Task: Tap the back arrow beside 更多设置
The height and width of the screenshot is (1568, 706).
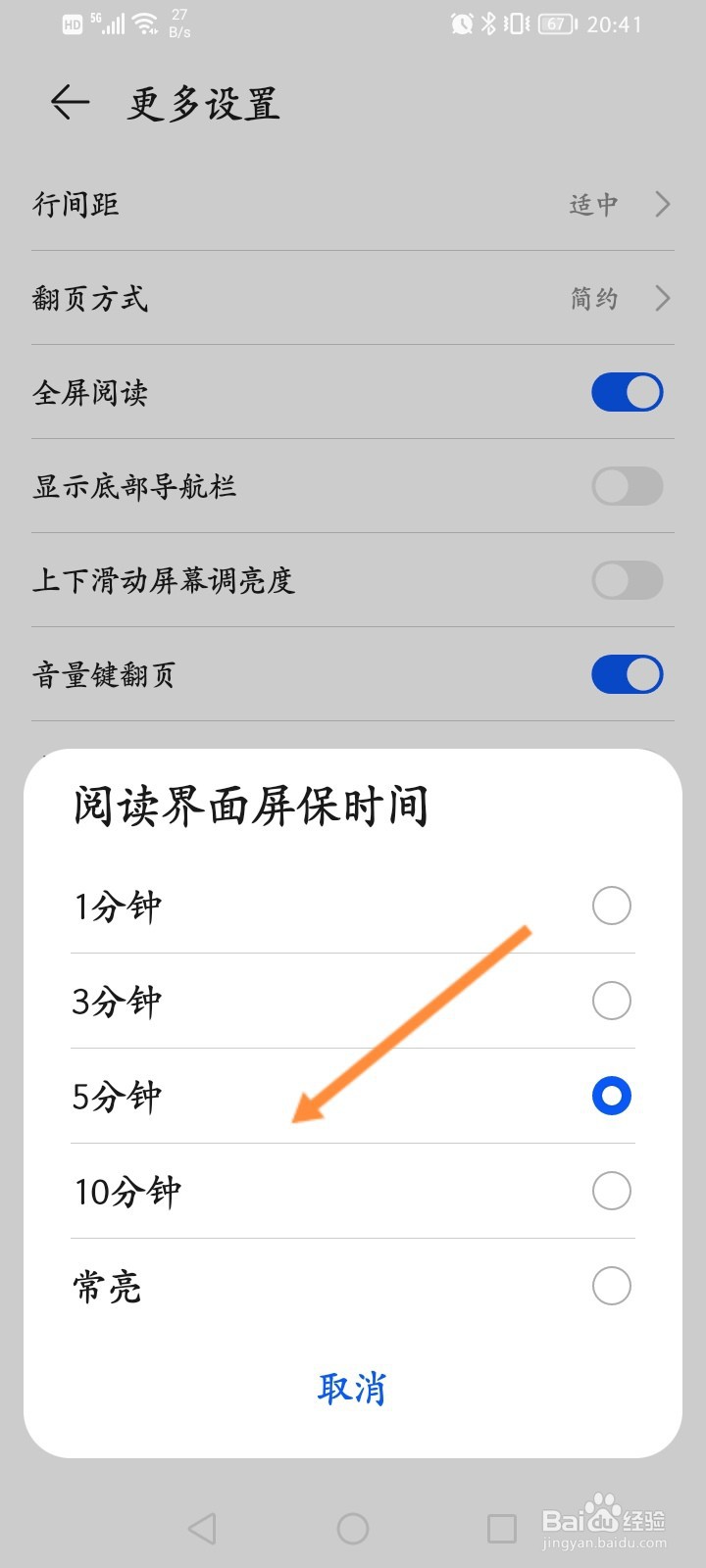Action: pos(66,102)
